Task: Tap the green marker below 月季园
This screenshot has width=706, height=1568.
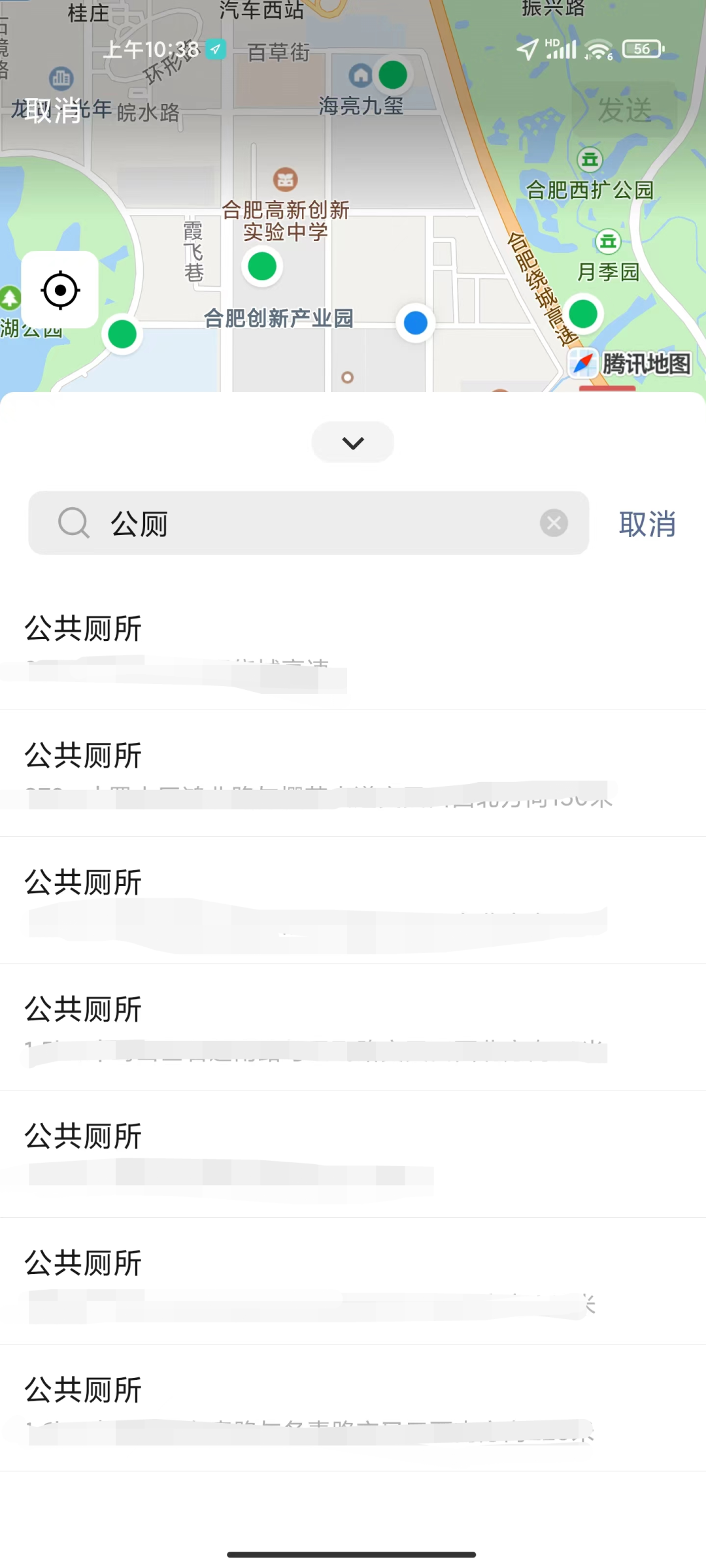Action: (x=583, y=314)
